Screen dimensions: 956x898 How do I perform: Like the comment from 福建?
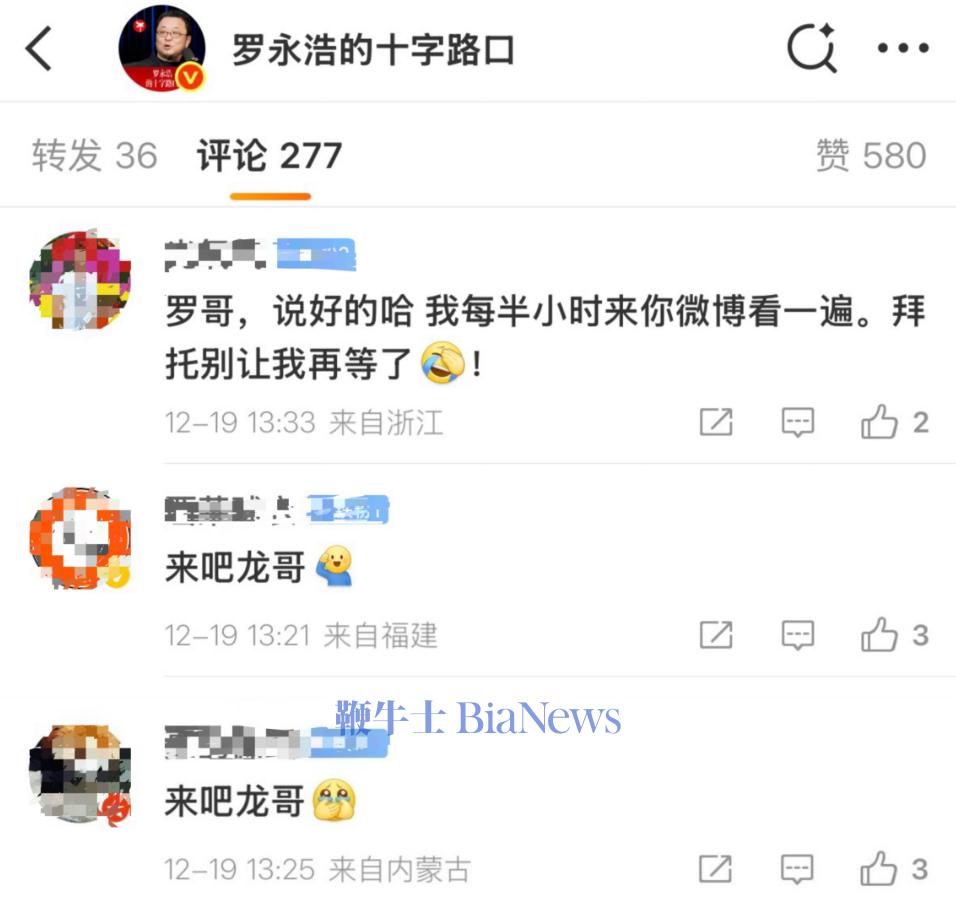tap(880, 635)
